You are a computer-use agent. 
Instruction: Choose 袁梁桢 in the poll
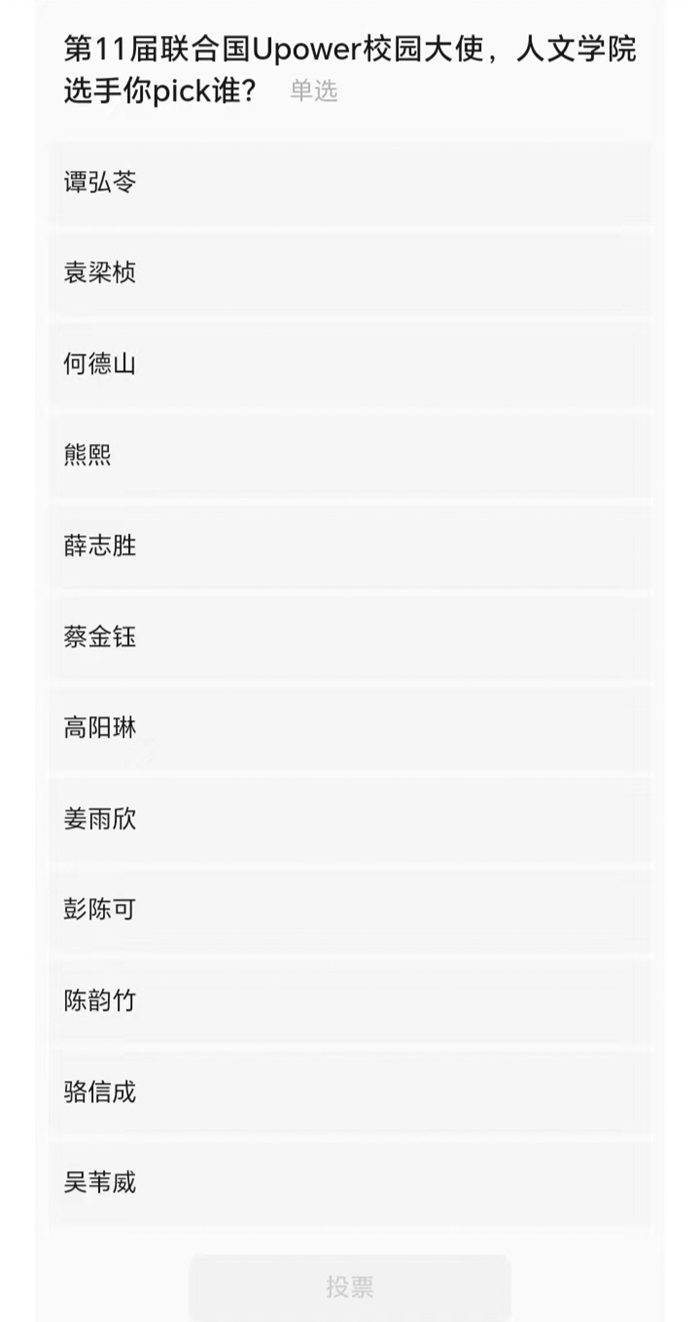click(x=350, y=273)
